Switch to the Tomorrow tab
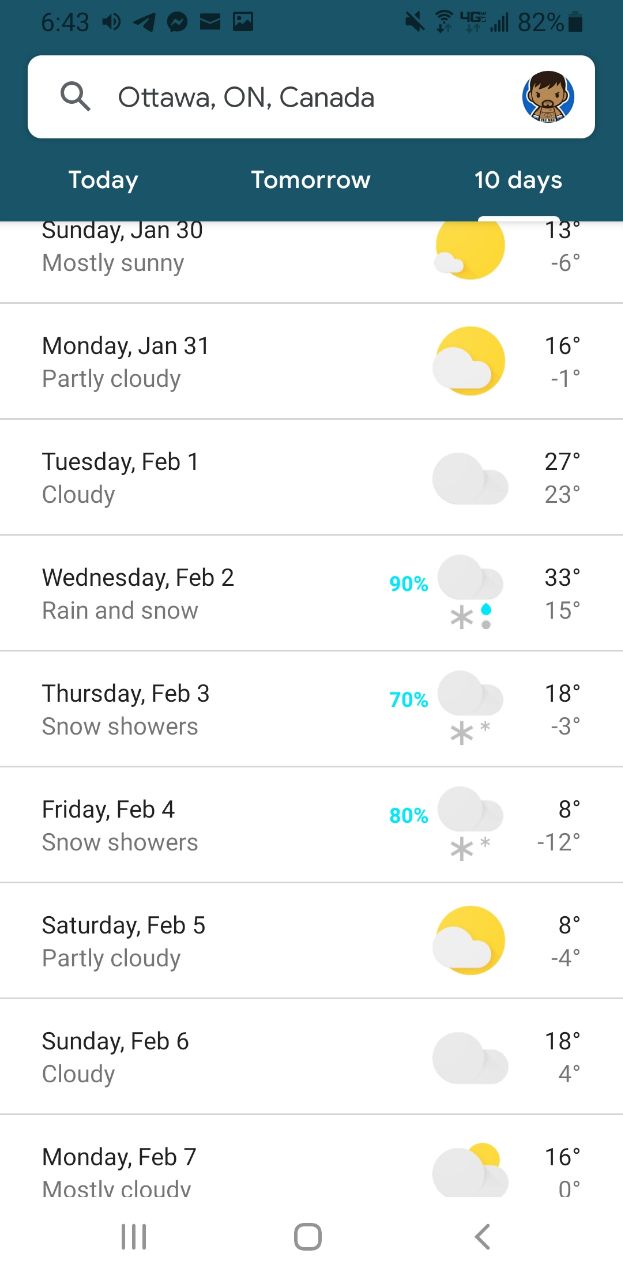 (311, 180)
